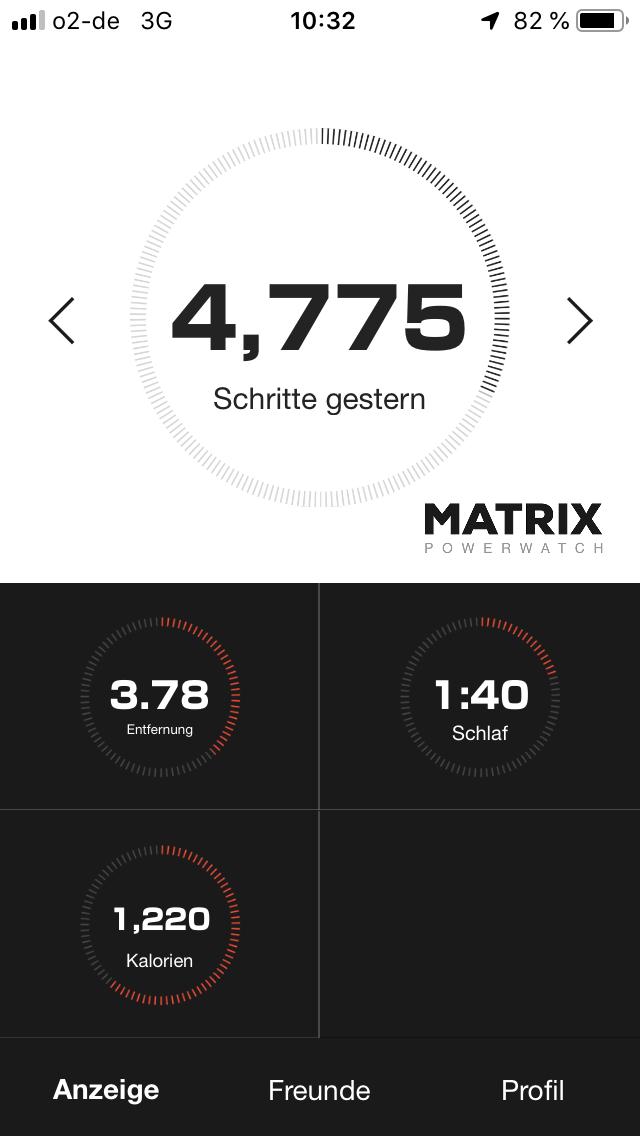
Task: Open the Kalorien calories tile
Action: click(x=160, y=925)
